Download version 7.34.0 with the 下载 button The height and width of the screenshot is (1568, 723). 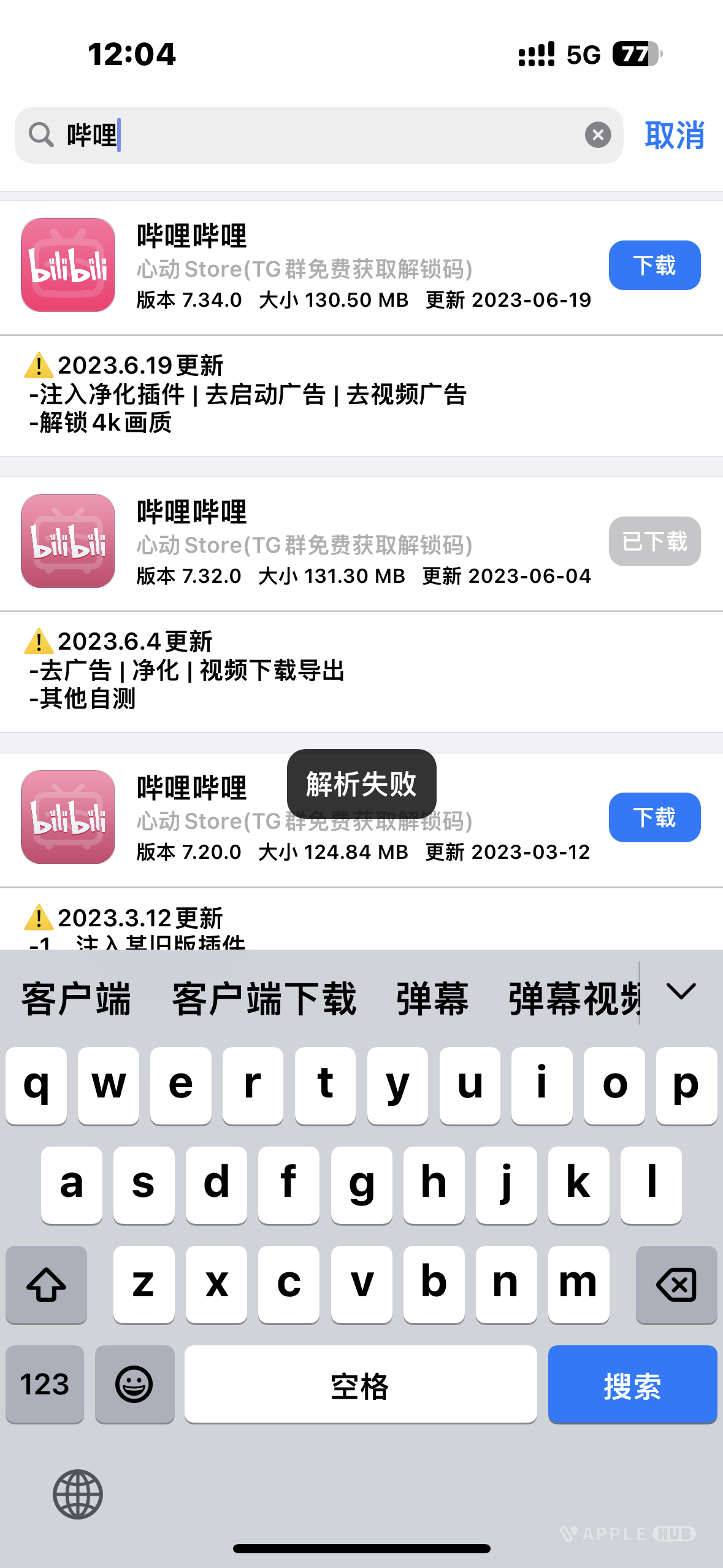pyautogui.click(x=654, y=265)
